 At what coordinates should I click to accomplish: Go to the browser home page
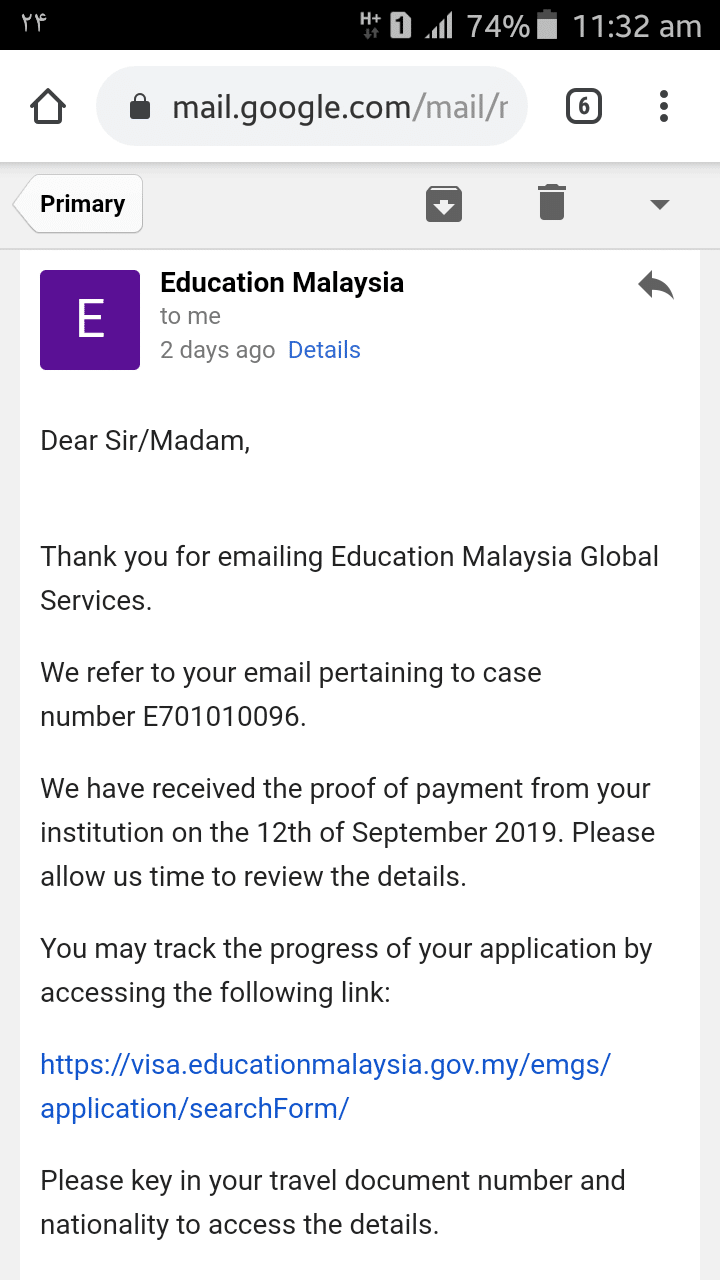tap(49, 107)
